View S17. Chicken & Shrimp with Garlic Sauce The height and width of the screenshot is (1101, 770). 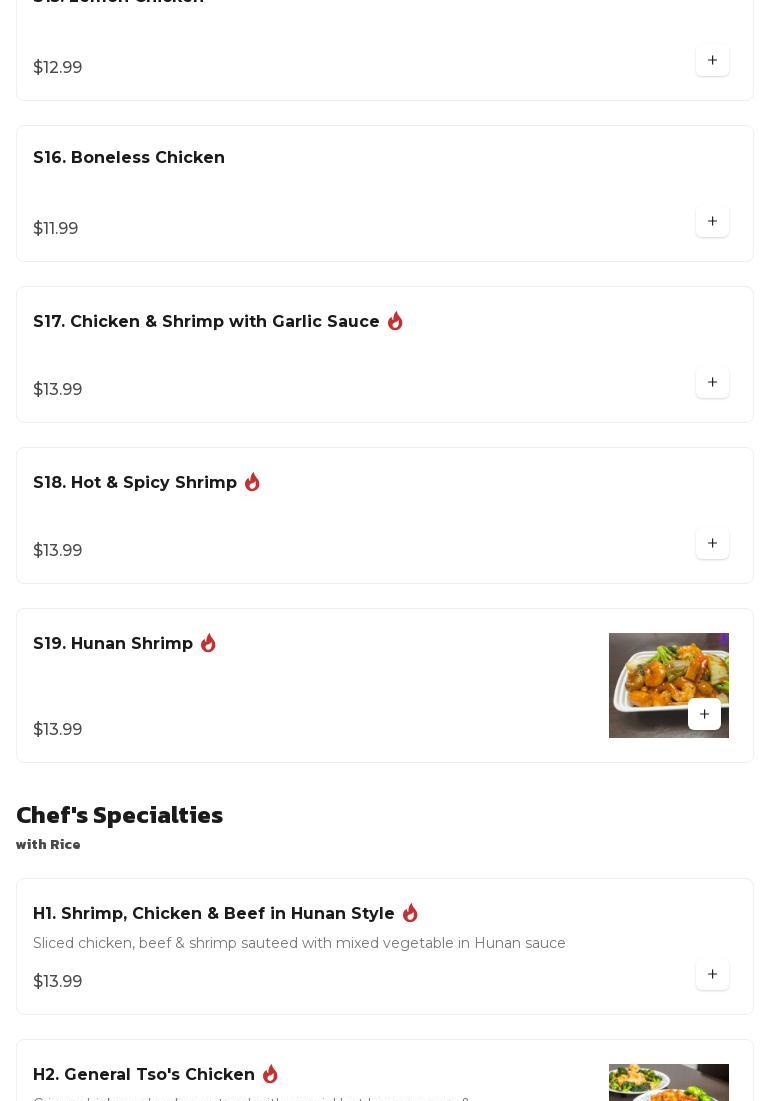point(206,322)
